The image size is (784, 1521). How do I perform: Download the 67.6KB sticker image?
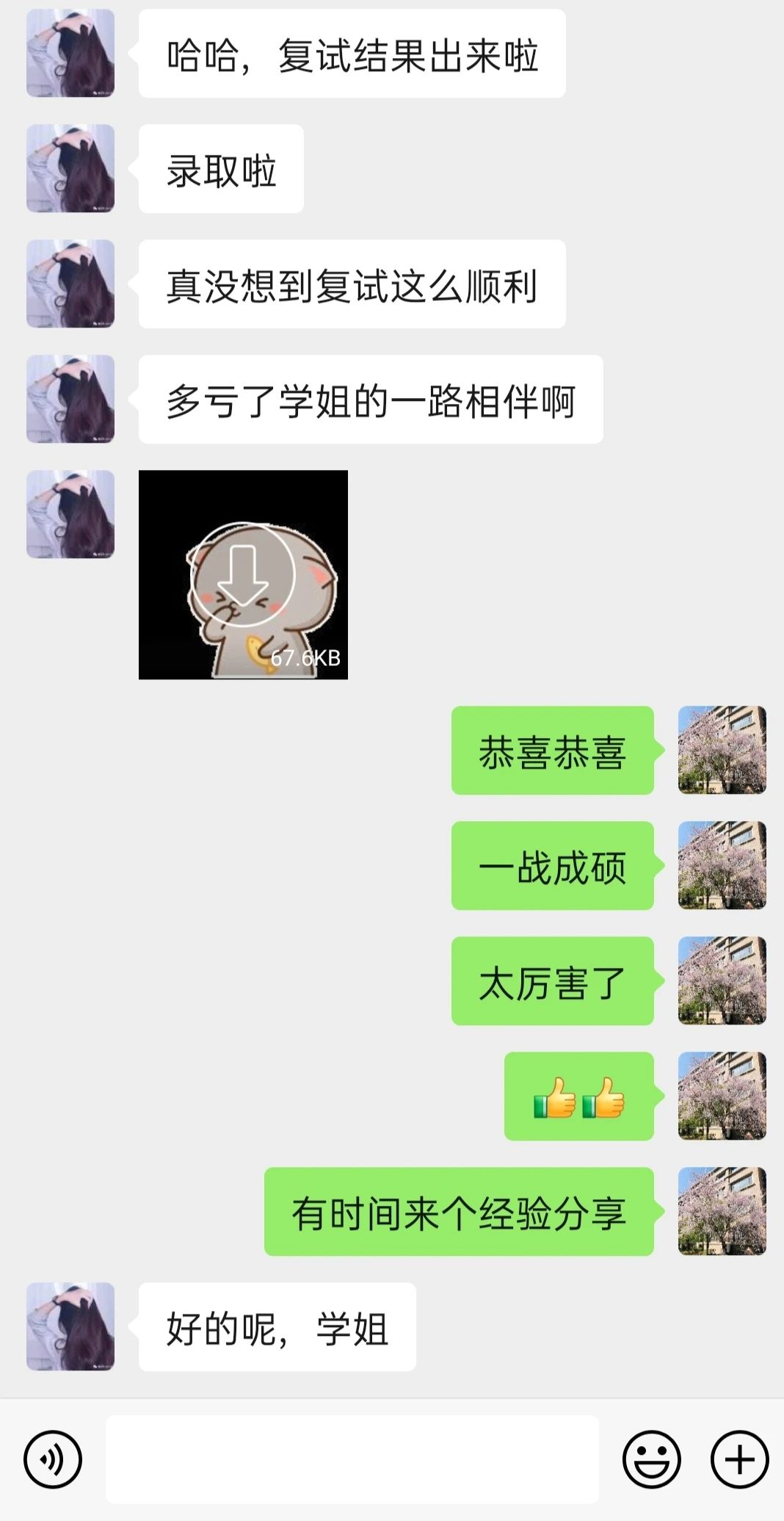[243, 574]
